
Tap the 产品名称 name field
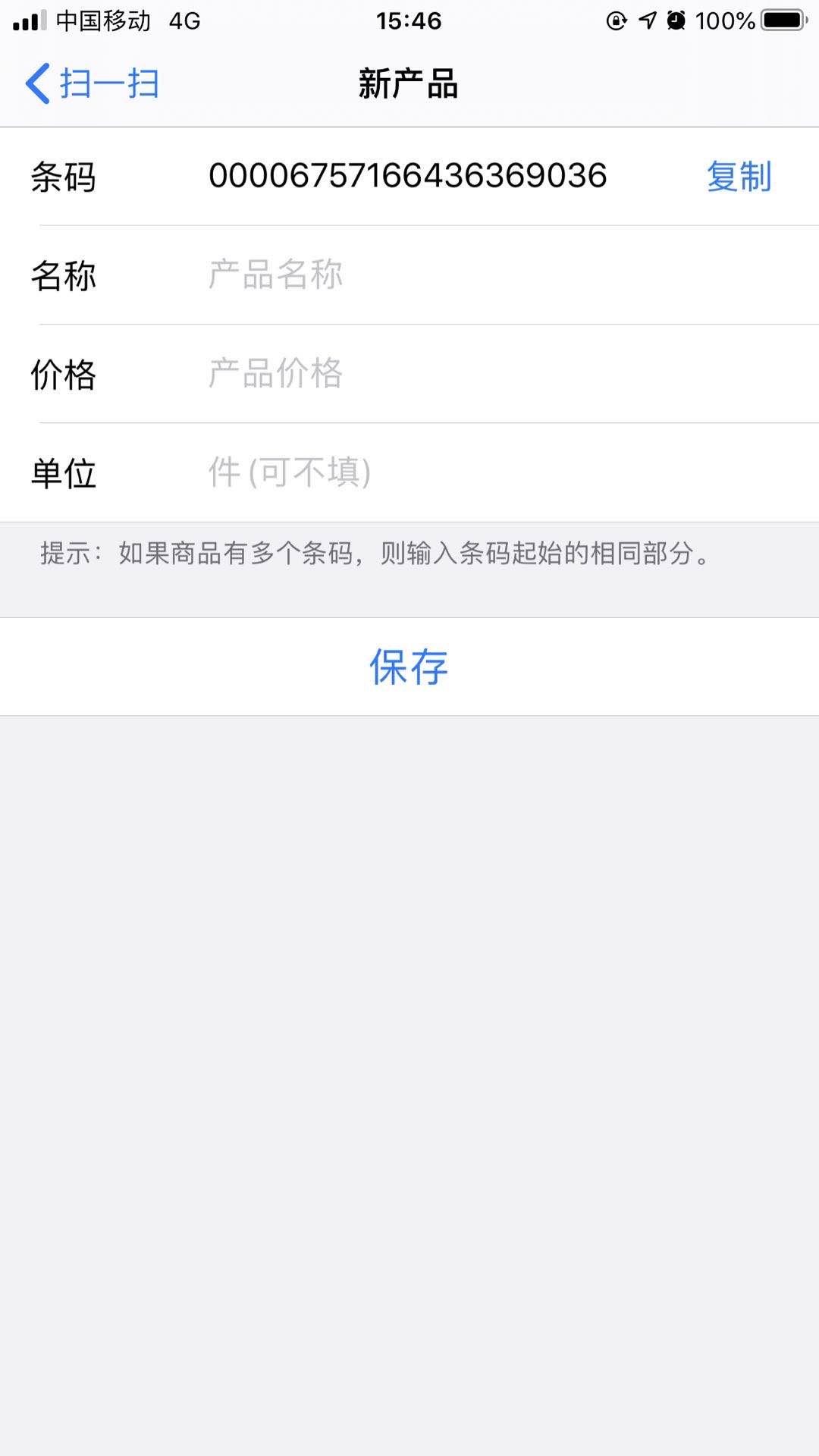[508, 275]
